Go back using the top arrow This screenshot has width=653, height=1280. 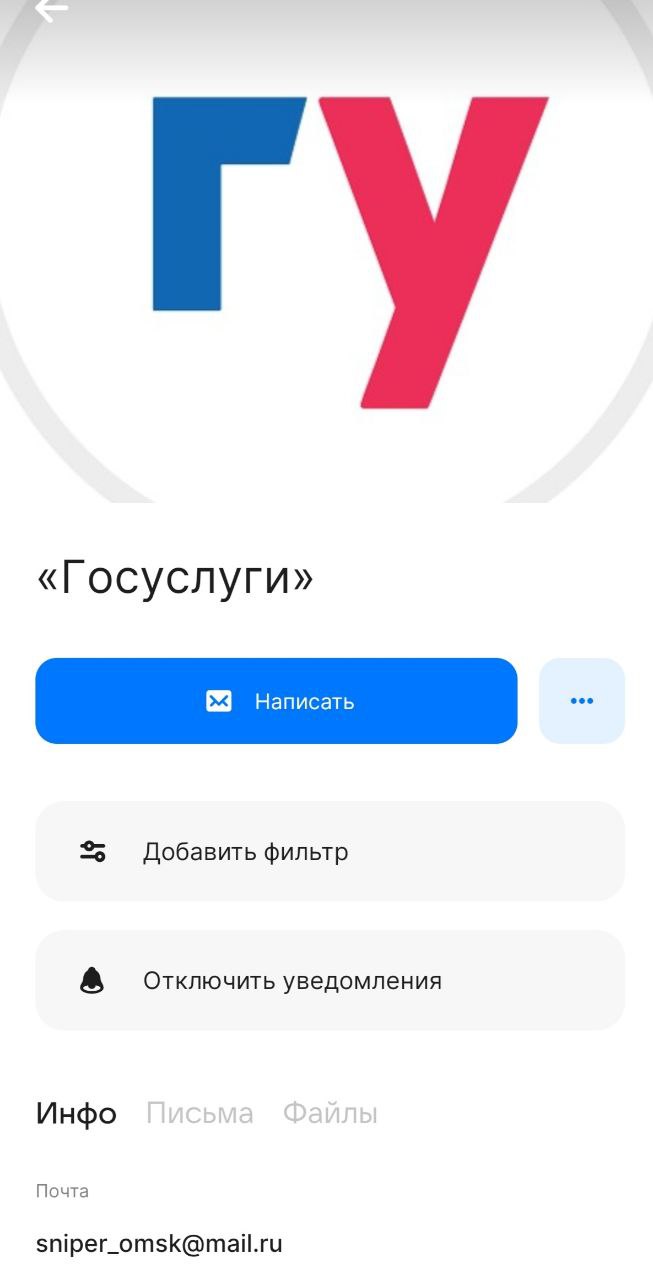point(50,10)
